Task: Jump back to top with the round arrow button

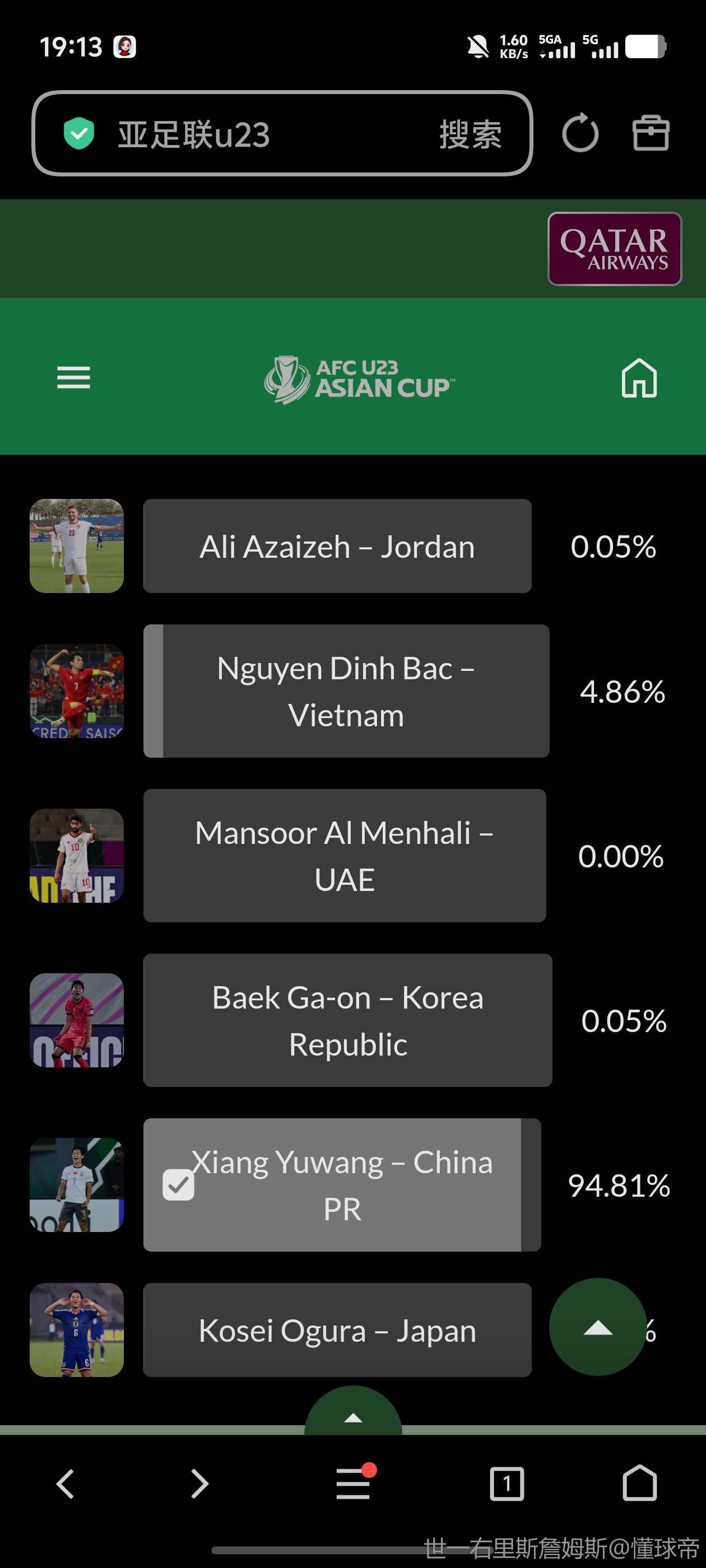Action: click(x=597, y=1327)
